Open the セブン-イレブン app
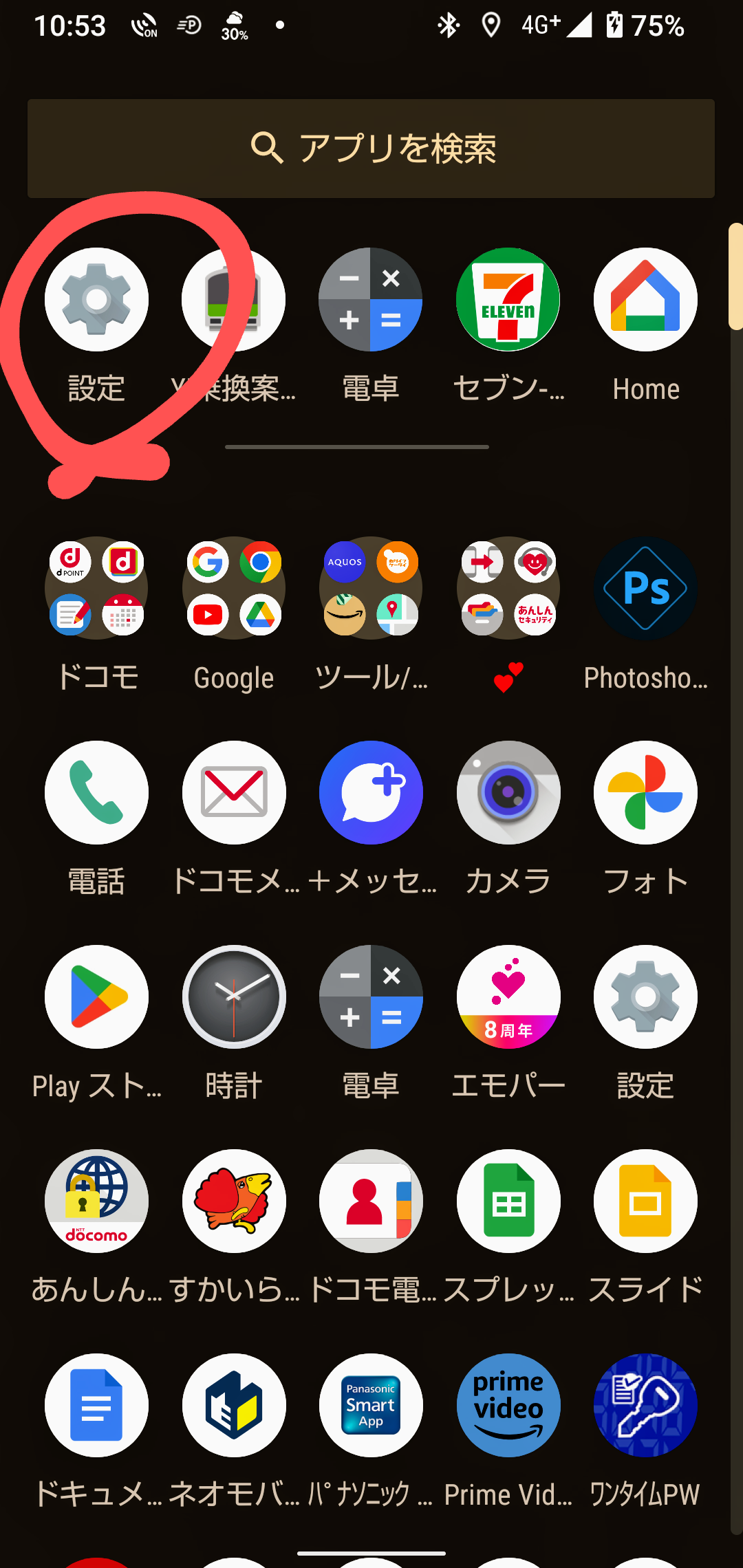The image size is (743, 1568). [508, 301]
